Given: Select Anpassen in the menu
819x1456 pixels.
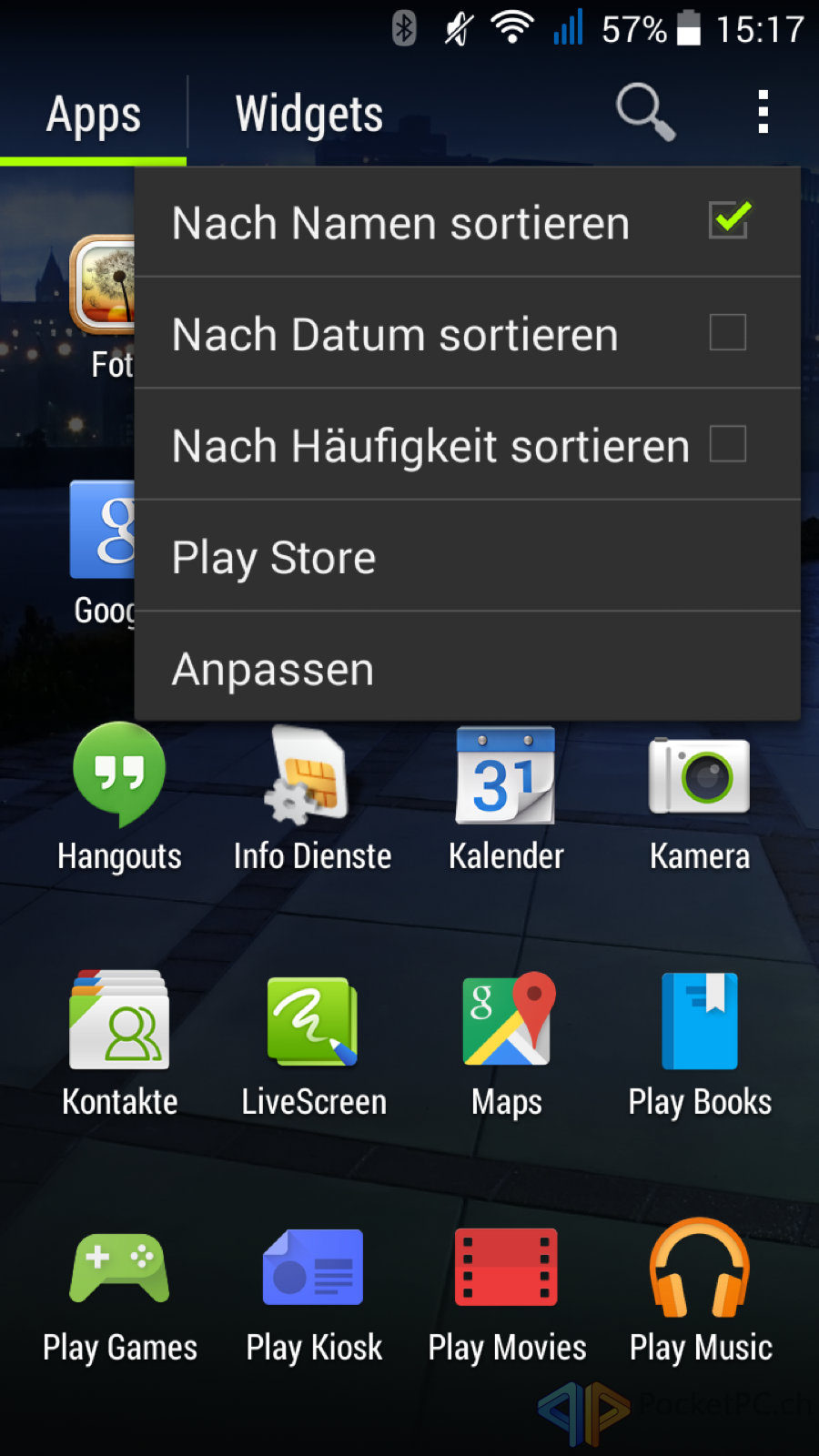Looking at the screenshot, I should [x=468, y=667].
